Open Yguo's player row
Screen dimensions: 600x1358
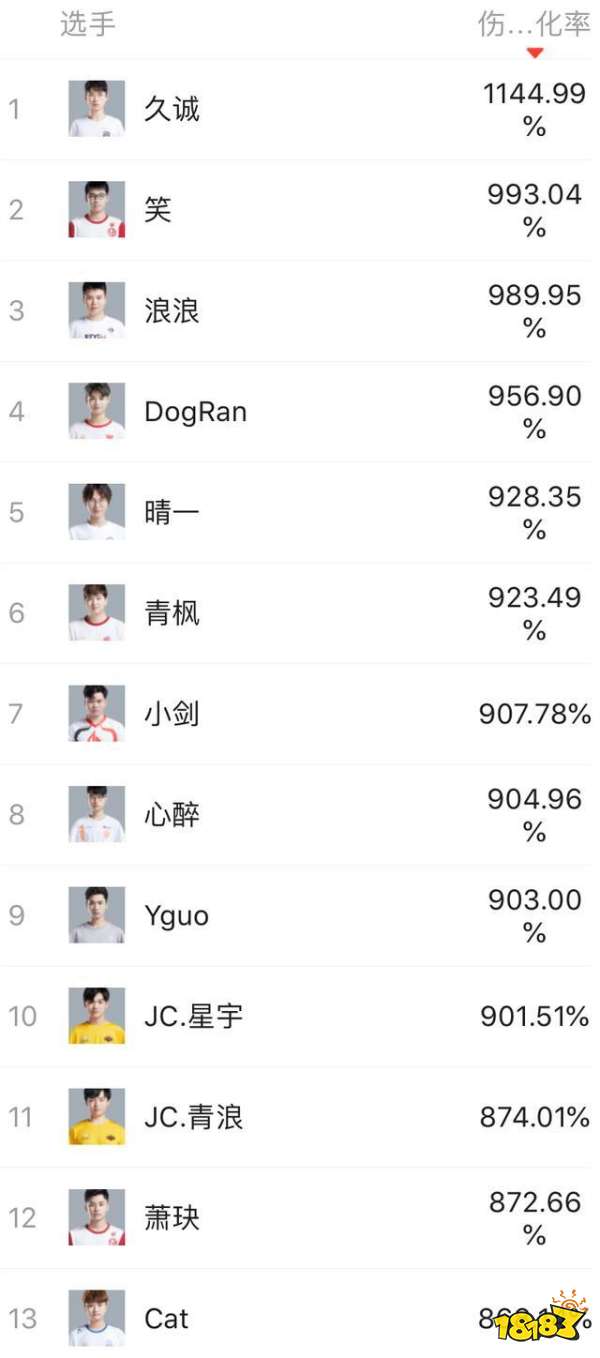click(x=176, y=915)
